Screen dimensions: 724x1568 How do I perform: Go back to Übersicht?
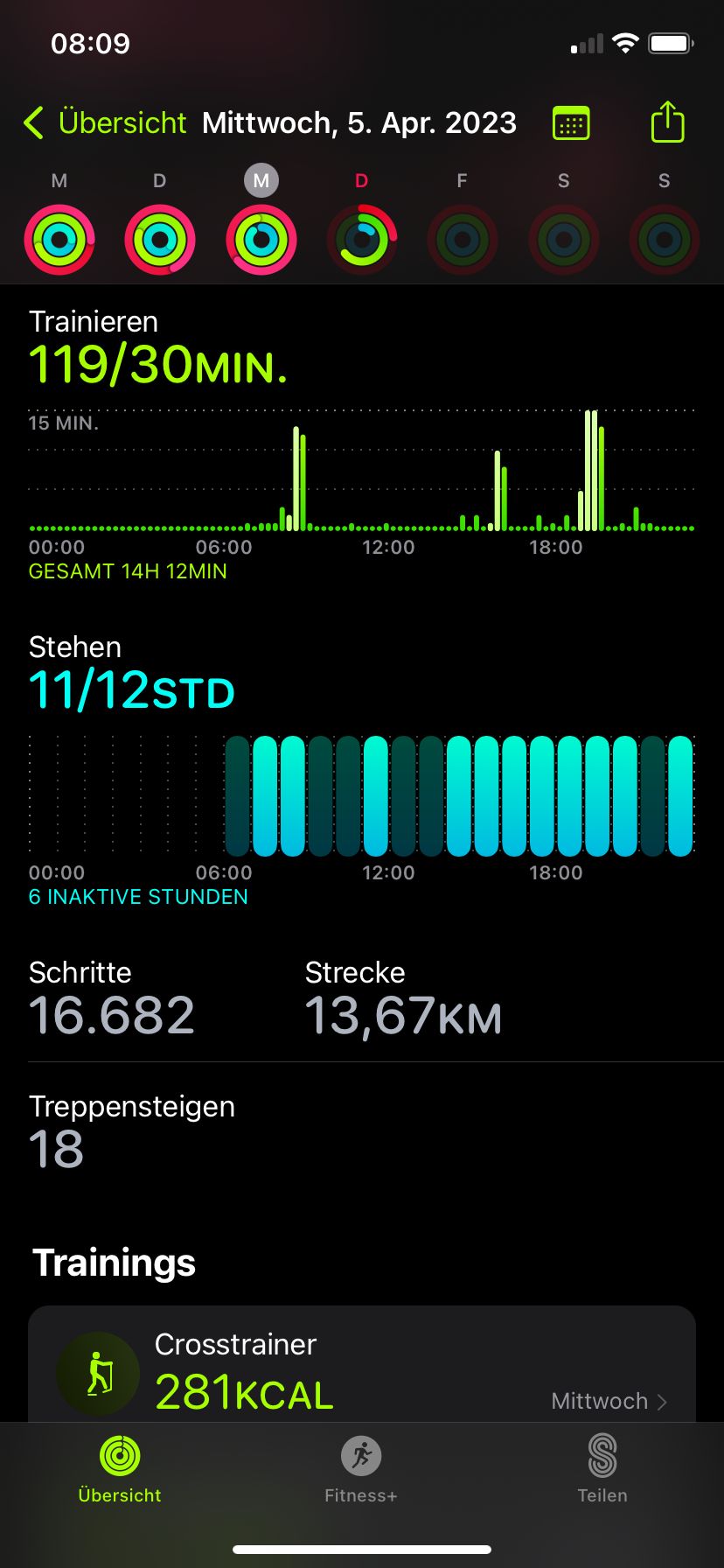coord(105,122)
